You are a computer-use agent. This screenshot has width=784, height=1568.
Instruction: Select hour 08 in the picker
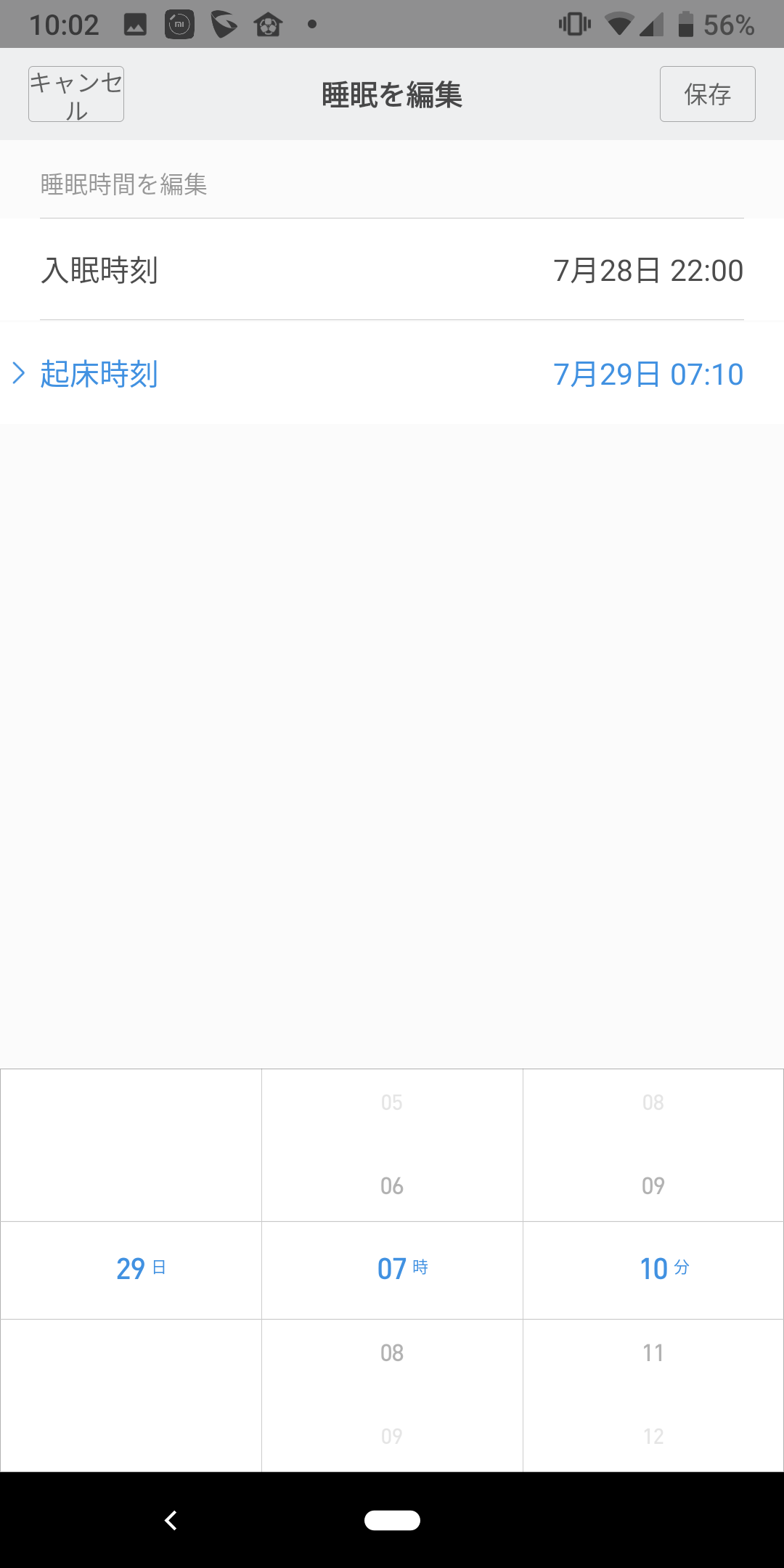pyautogui.click(x=392, y=1352)
